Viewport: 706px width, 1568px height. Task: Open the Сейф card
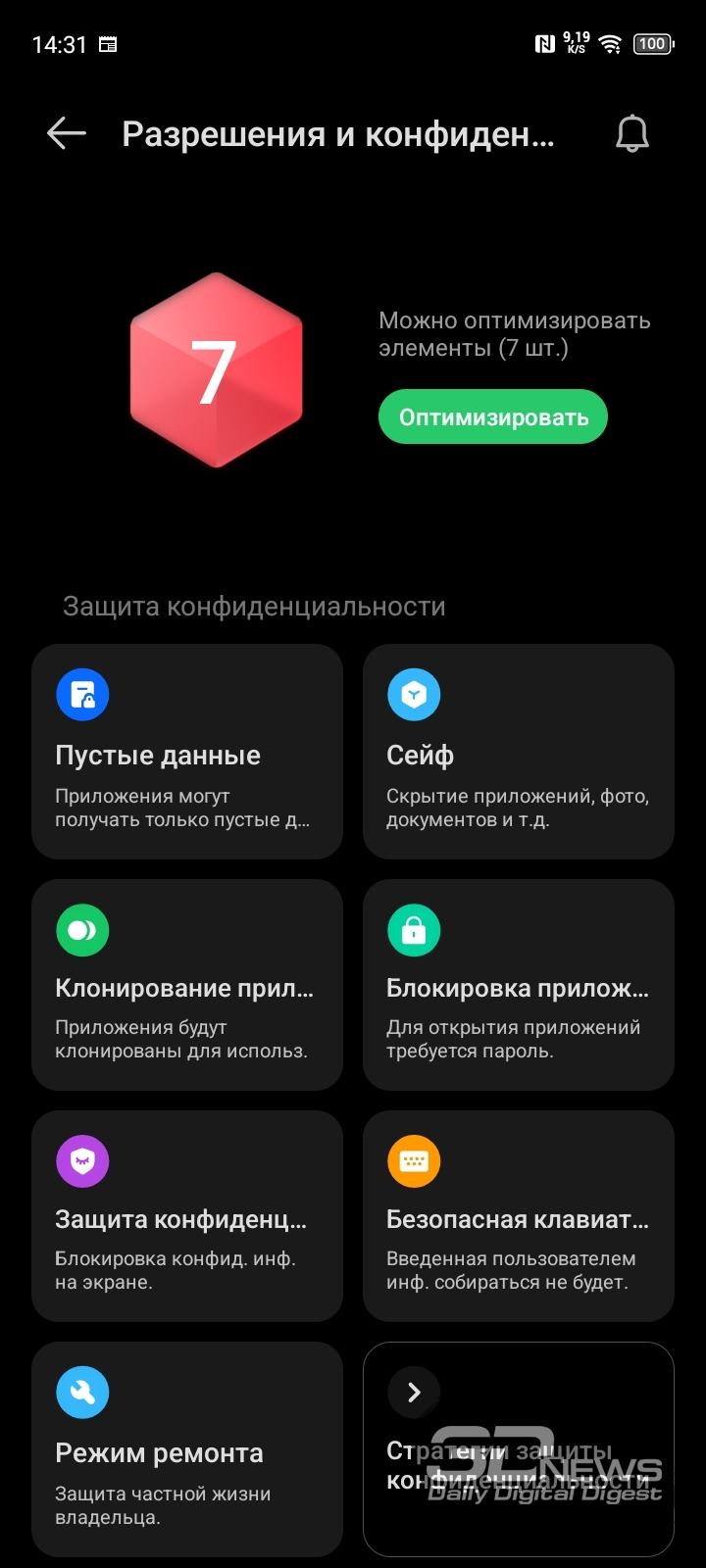pyautogui.click(x=519, y=752)
